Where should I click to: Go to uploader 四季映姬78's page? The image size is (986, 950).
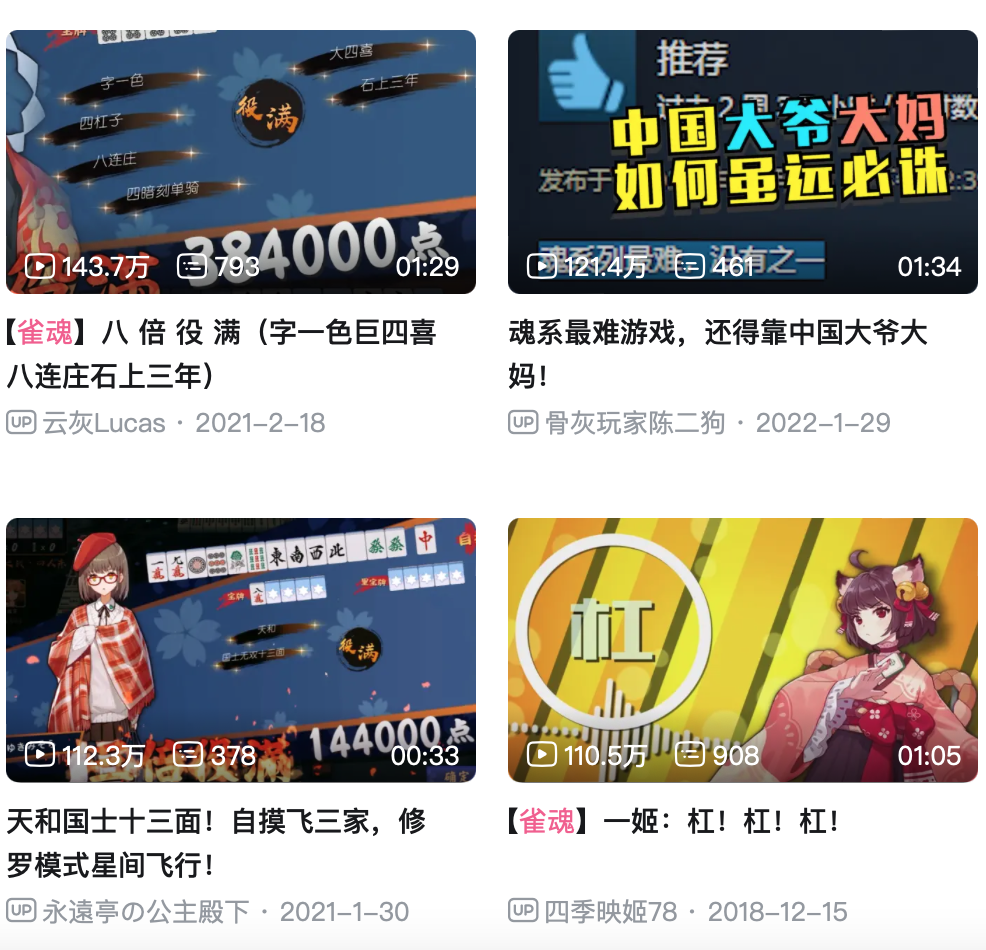(610, 912)
